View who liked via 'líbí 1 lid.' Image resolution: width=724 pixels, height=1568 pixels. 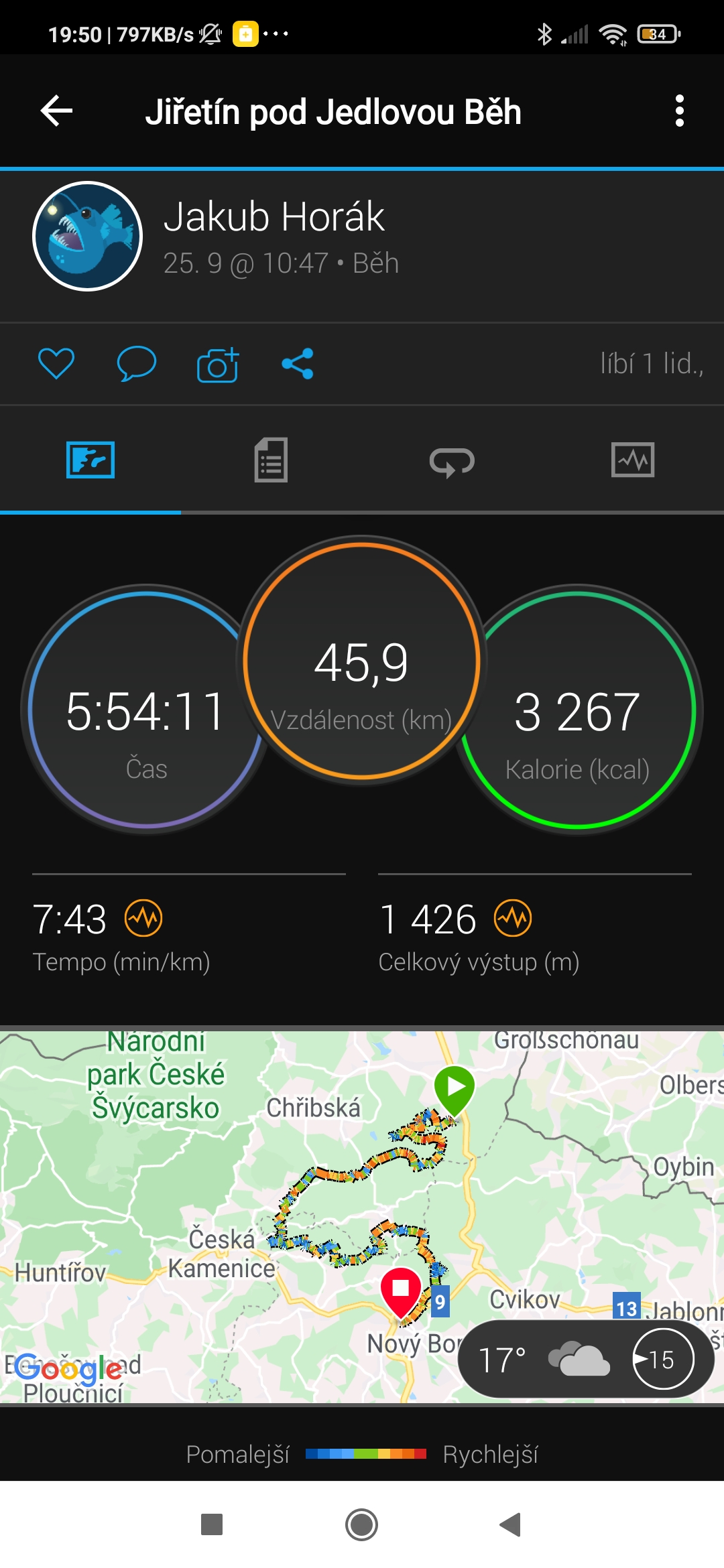(652, 364)
